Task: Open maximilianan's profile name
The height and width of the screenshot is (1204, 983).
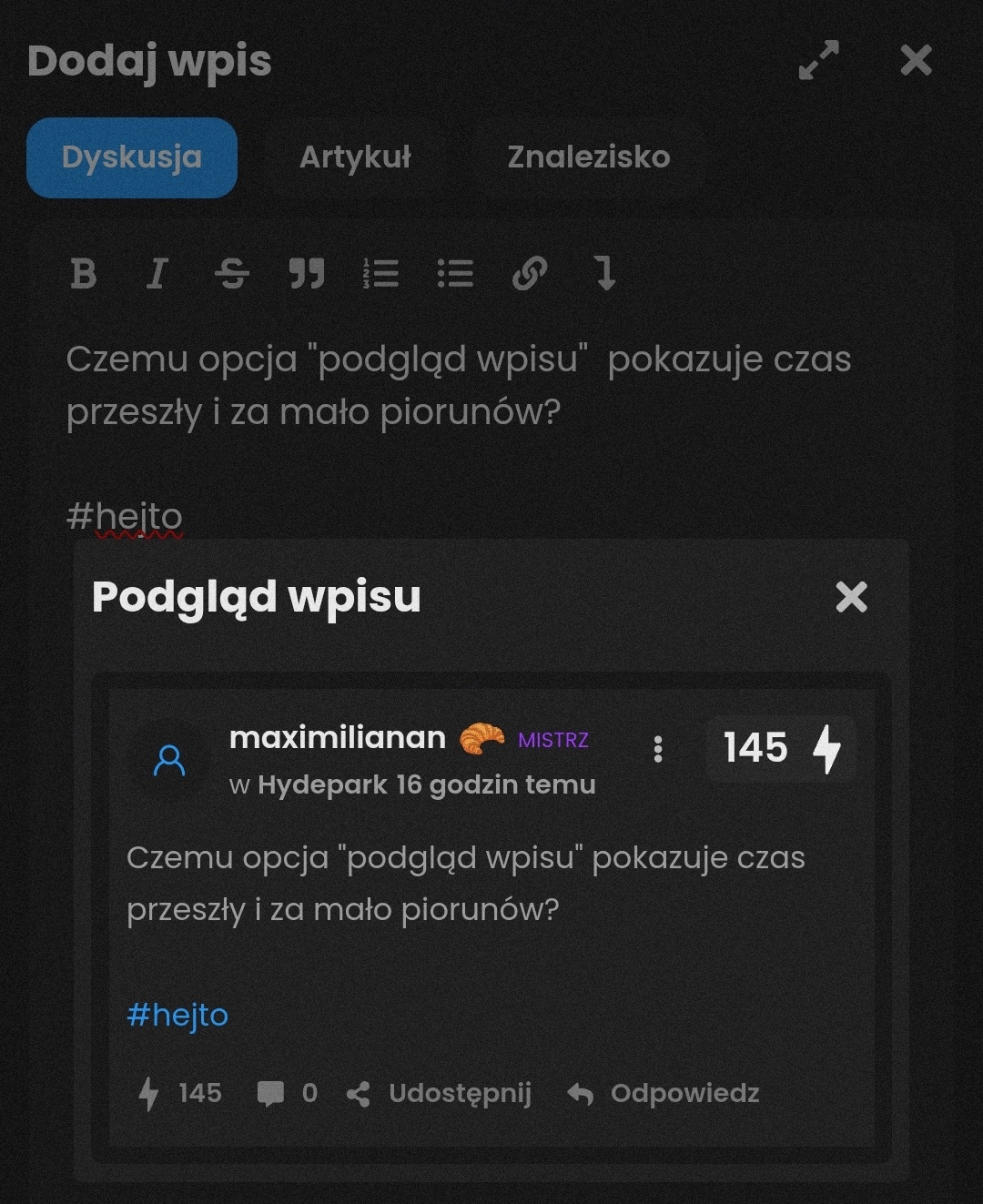Action: 338,737
